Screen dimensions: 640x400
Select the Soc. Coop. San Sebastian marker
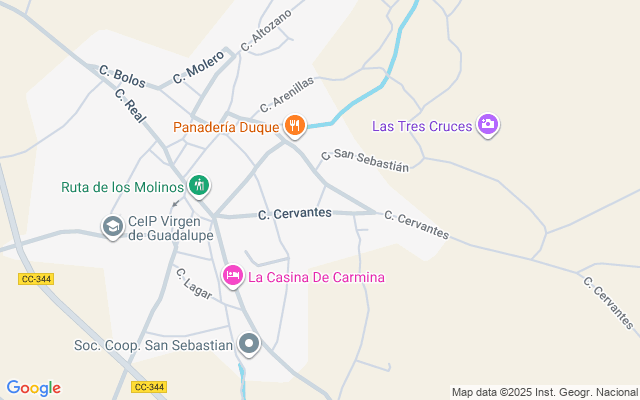249,344
